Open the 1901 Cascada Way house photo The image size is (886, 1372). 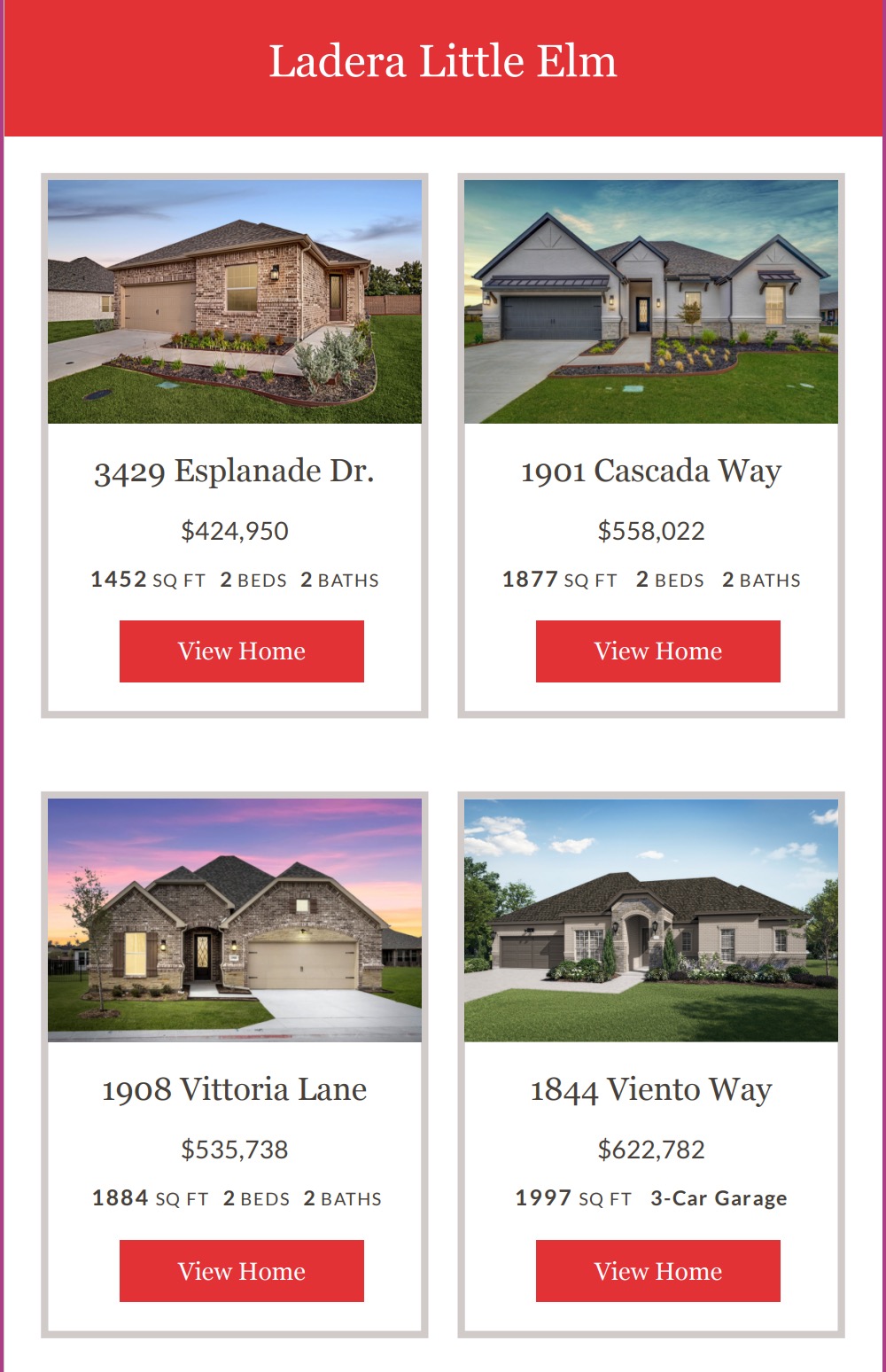tap(651, 301)
